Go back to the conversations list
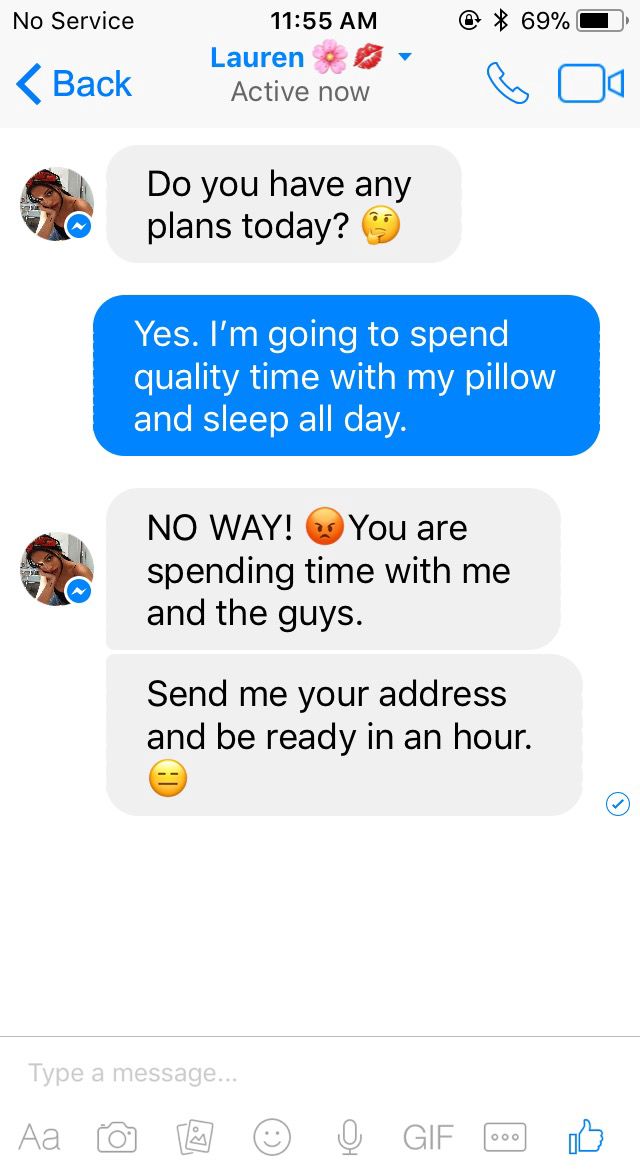The height and width of the screenshot is (1174, 640). (73, 83)
